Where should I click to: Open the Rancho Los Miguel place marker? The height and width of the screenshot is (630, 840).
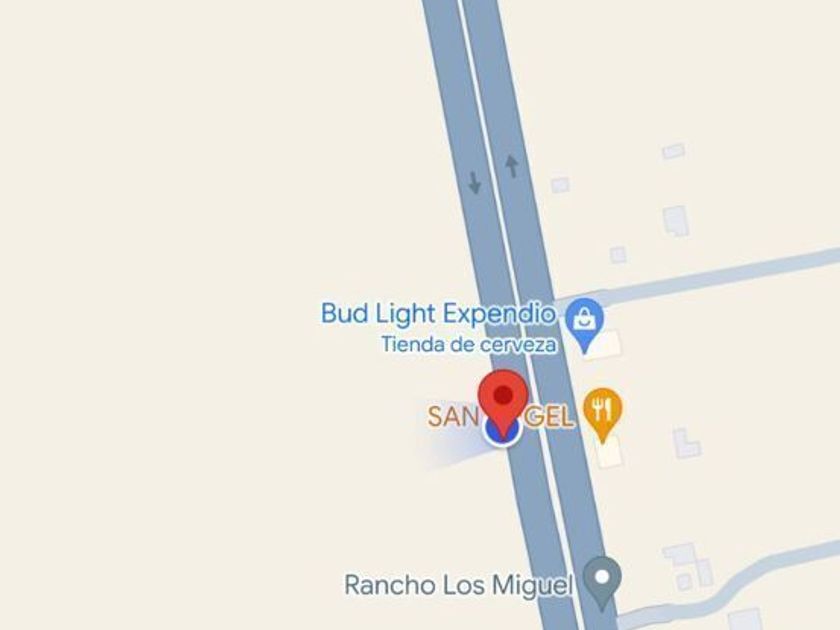point(602,579)
